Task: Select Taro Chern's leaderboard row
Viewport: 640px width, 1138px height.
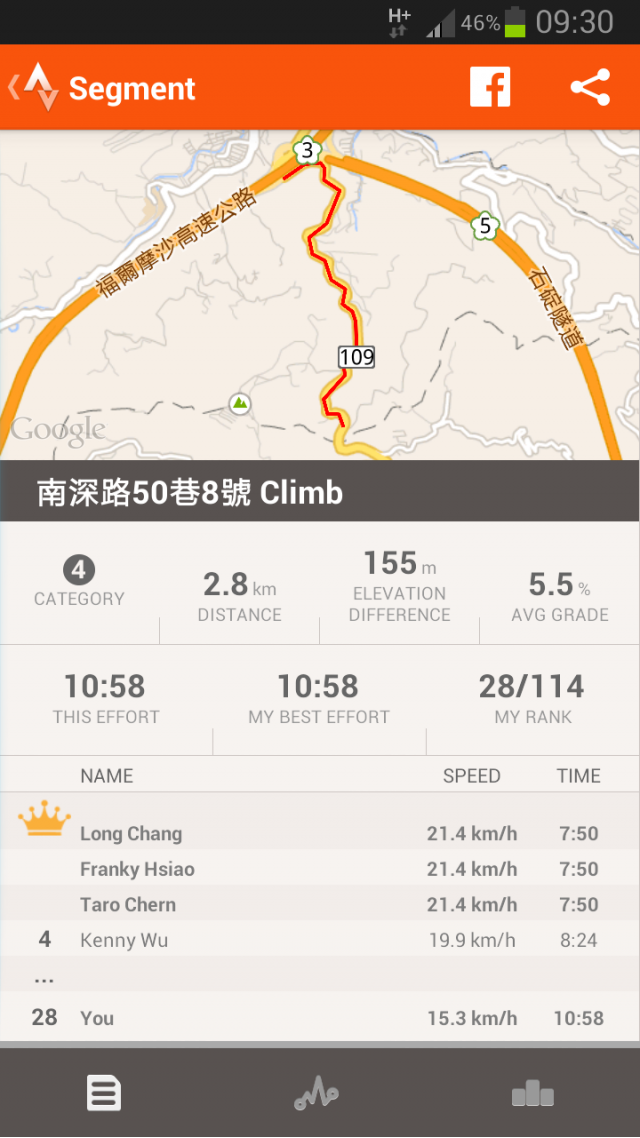Action: tap(320, 904)
